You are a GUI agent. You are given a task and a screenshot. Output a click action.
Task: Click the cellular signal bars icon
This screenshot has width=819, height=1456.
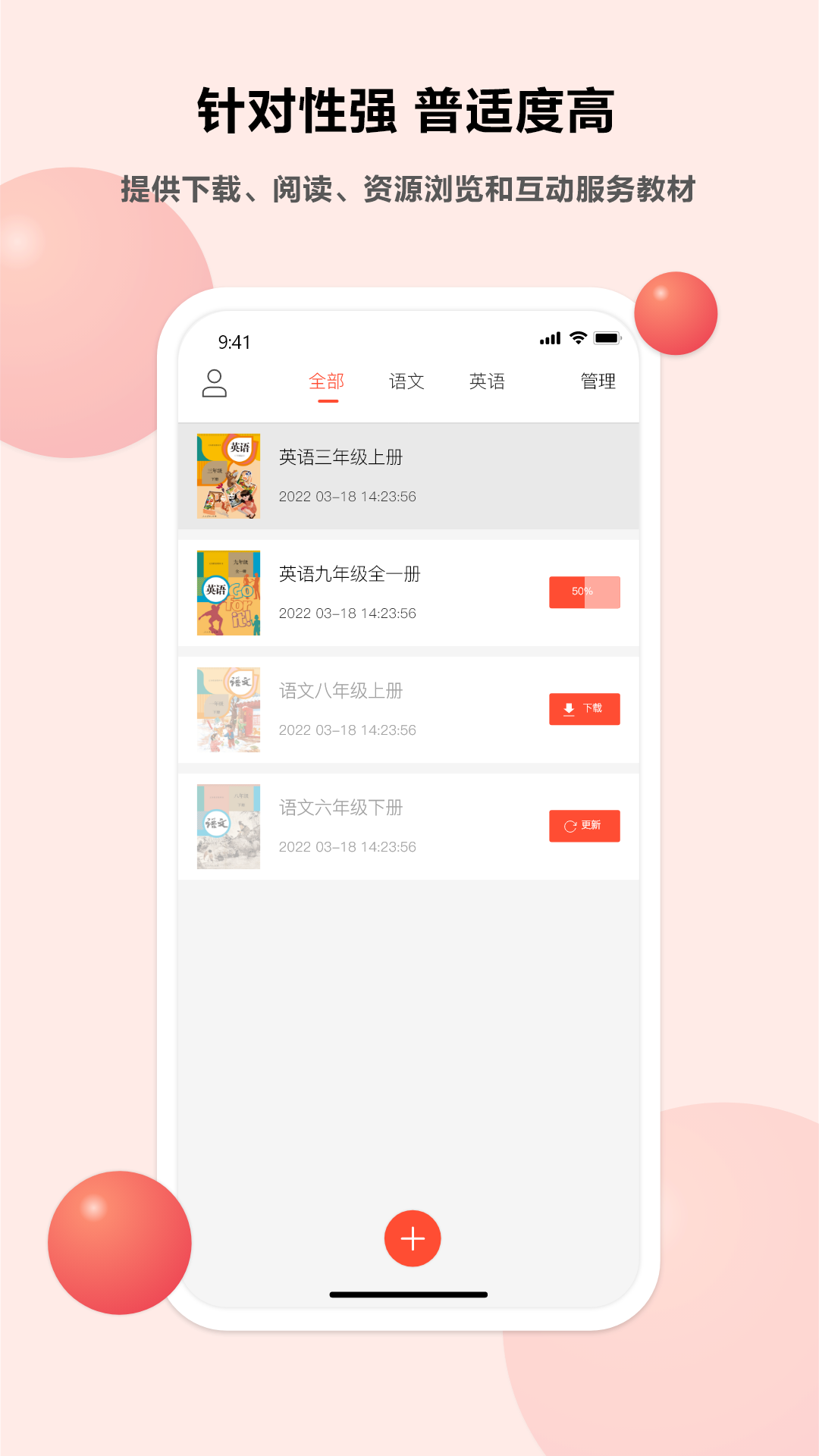(548, 339)
